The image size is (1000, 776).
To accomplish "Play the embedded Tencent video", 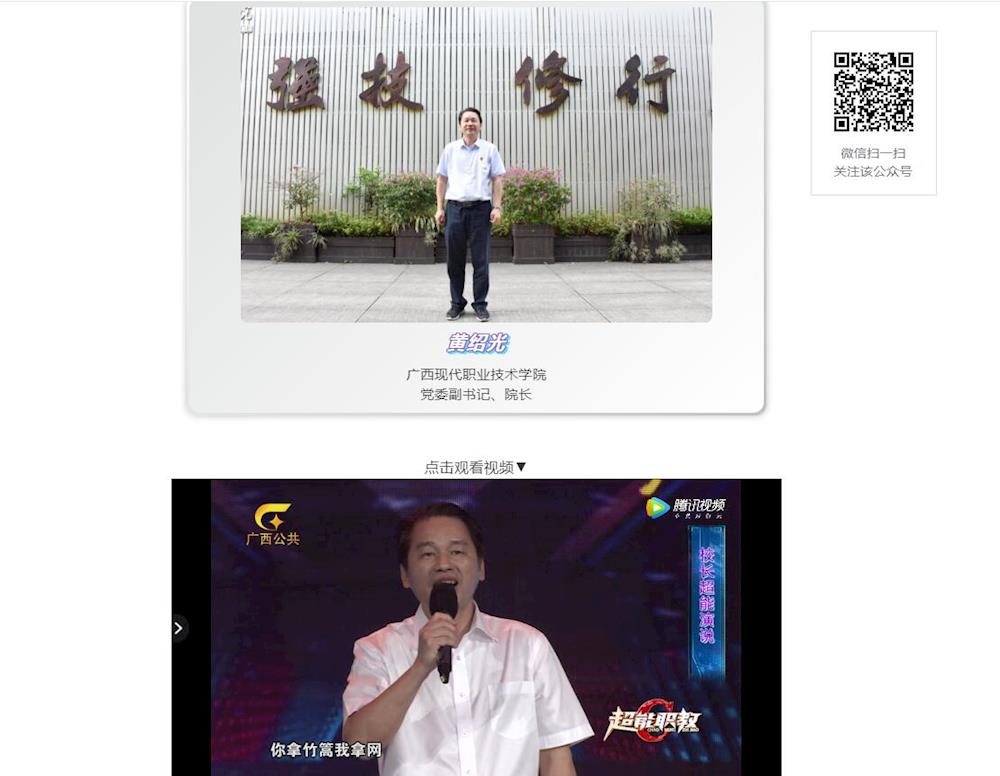I will [x=476, y=627].
